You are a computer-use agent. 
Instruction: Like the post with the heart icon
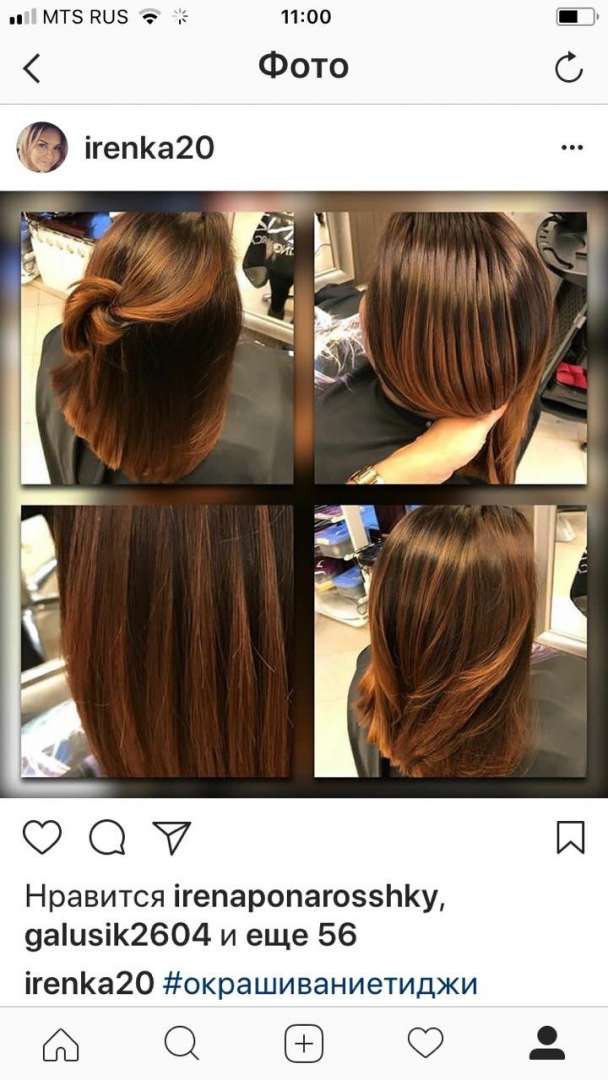point(42,837)
